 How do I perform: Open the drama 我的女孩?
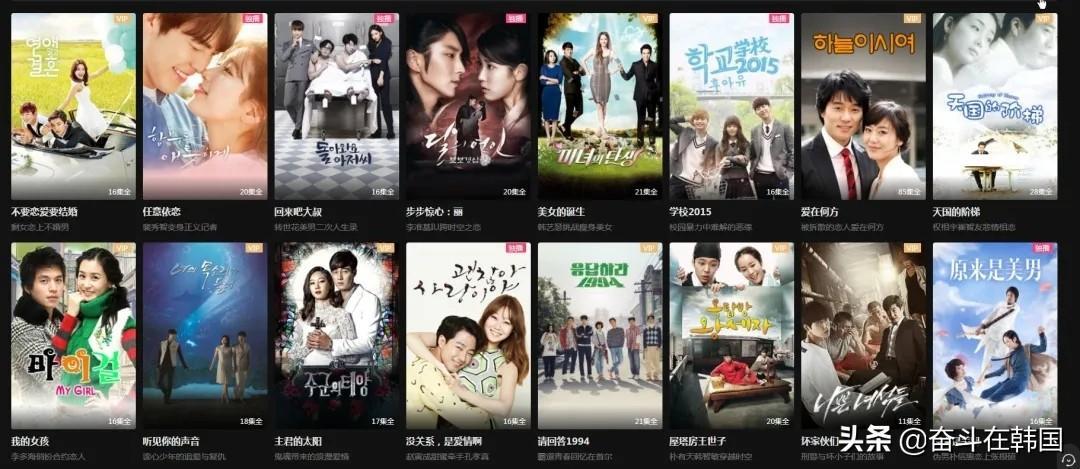(73, 335)
